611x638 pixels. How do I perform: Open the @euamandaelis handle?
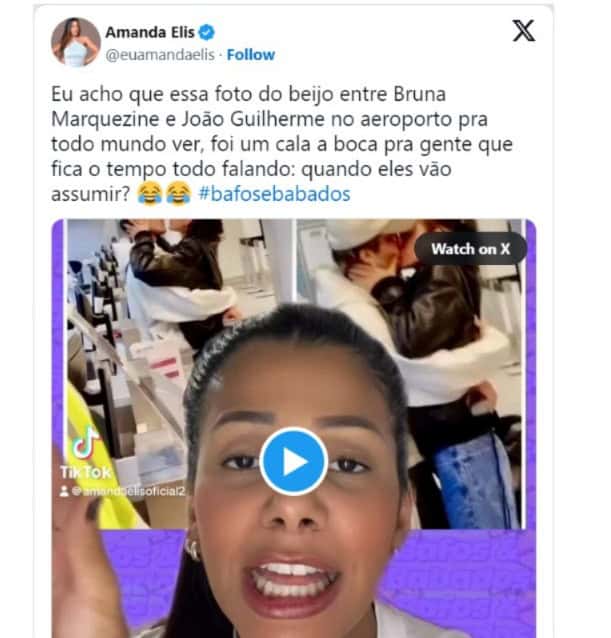click(x=160, y=54)
